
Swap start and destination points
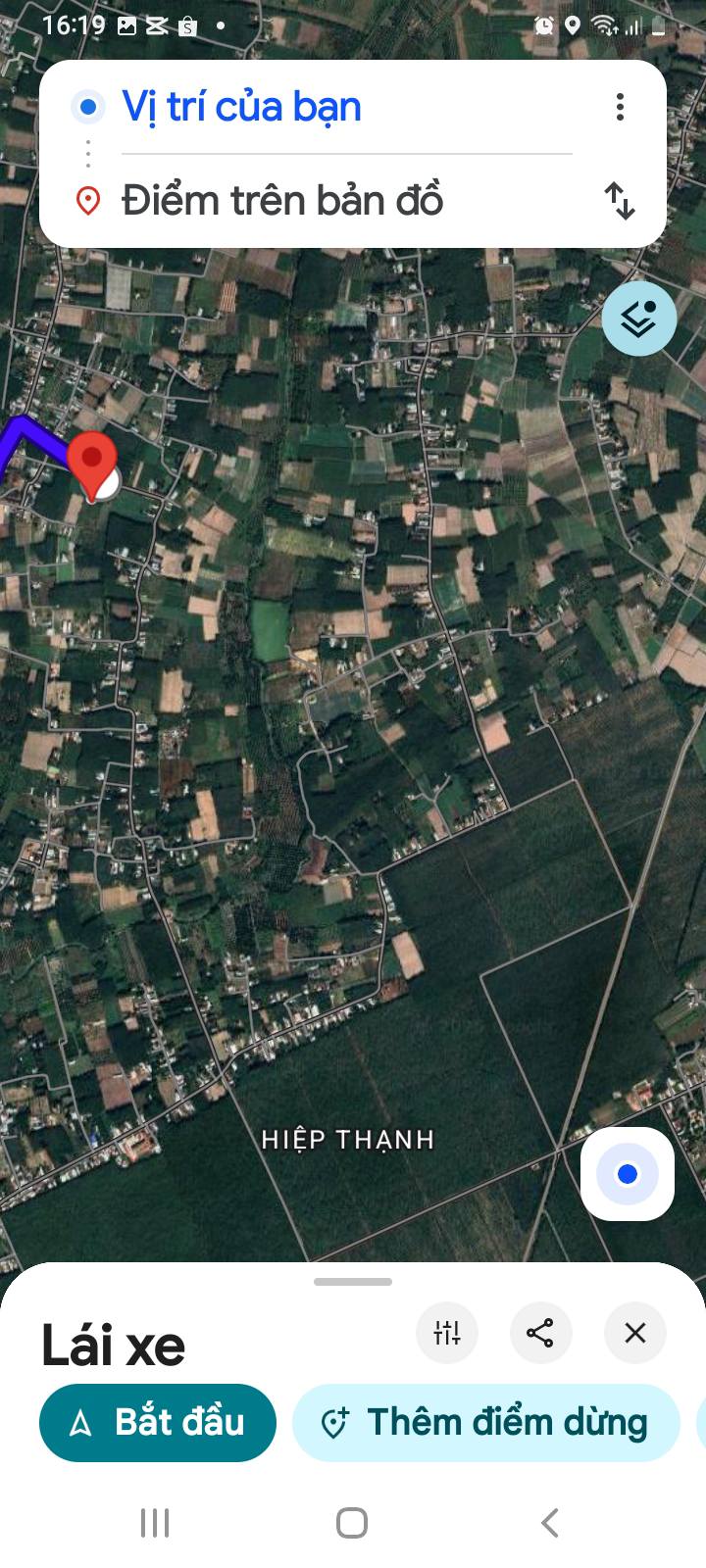coord(620,201)
